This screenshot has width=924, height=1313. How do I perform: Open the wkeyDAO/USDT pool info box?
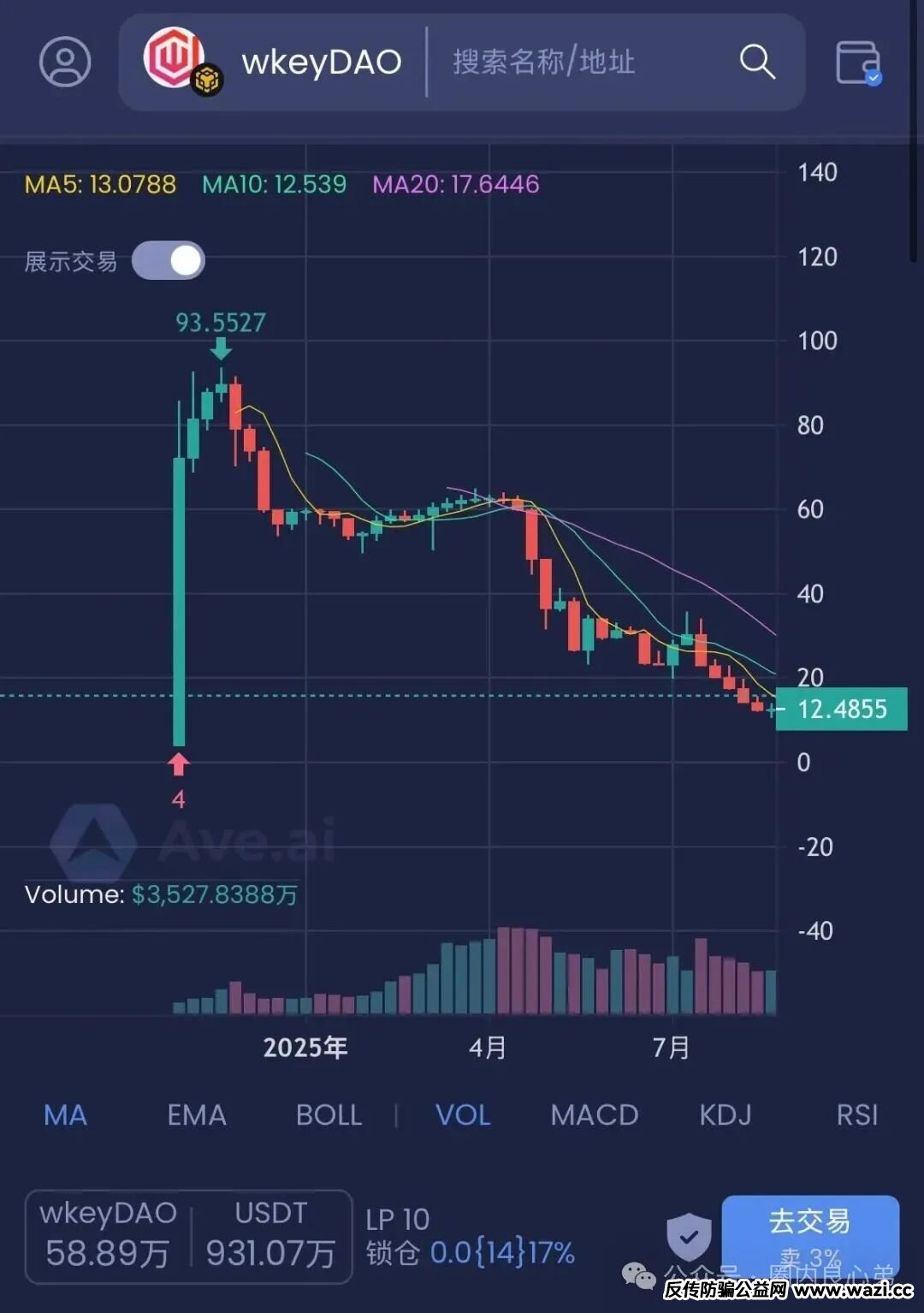(x=189, y=1236)
